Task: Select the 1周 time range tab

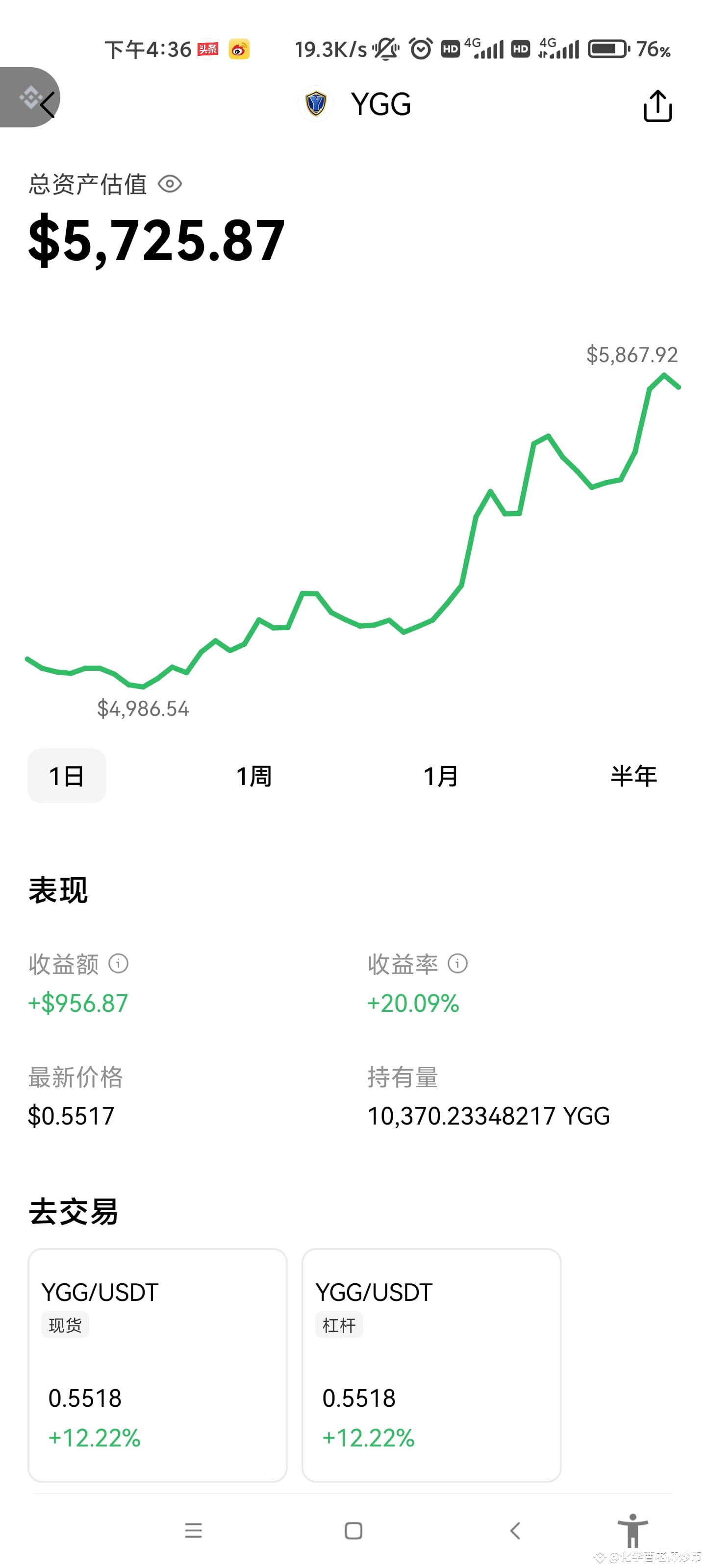Action: click(254, 776)
